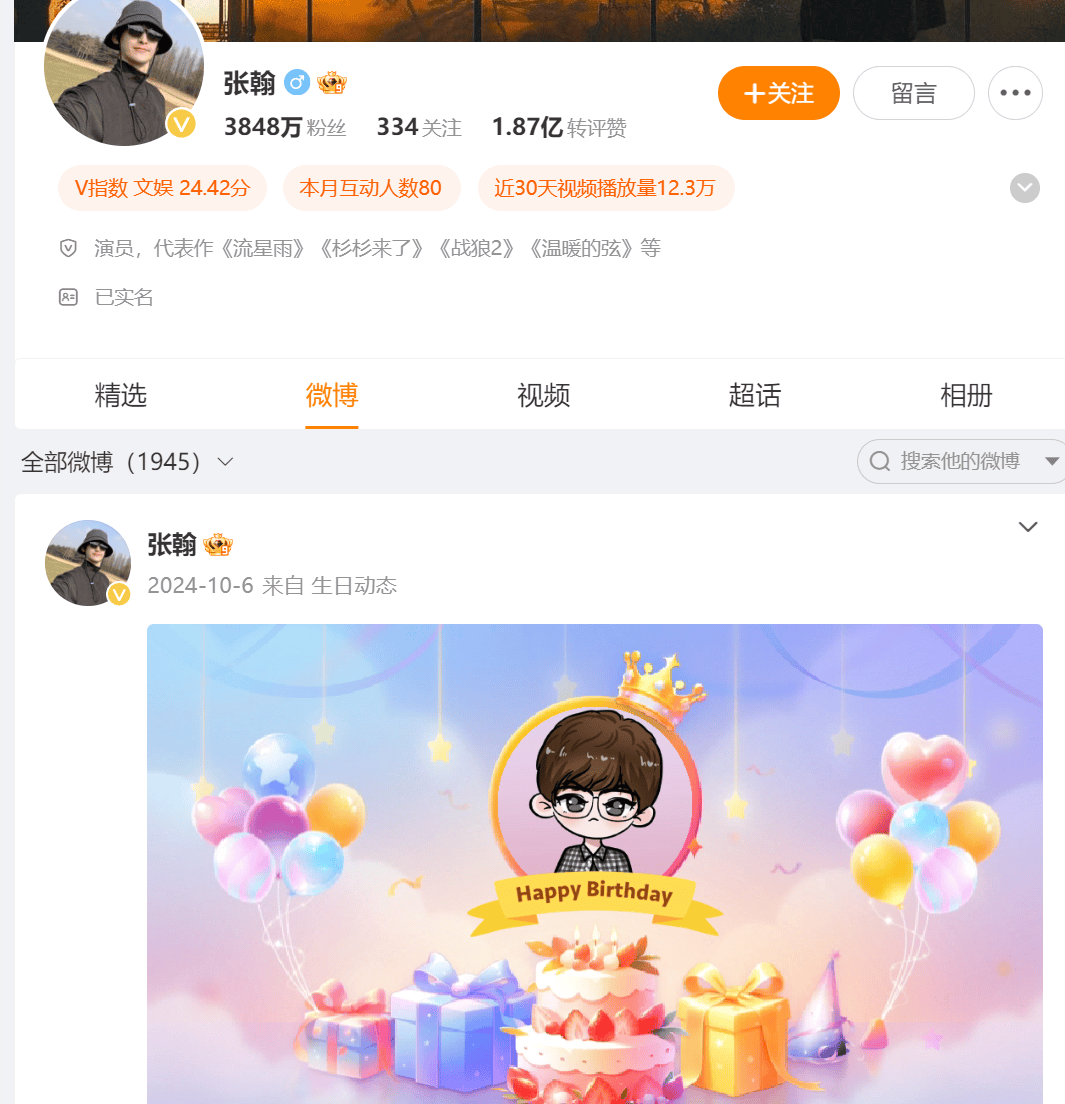
Task: Select the 微博 tab
Action: pos(332,395)
